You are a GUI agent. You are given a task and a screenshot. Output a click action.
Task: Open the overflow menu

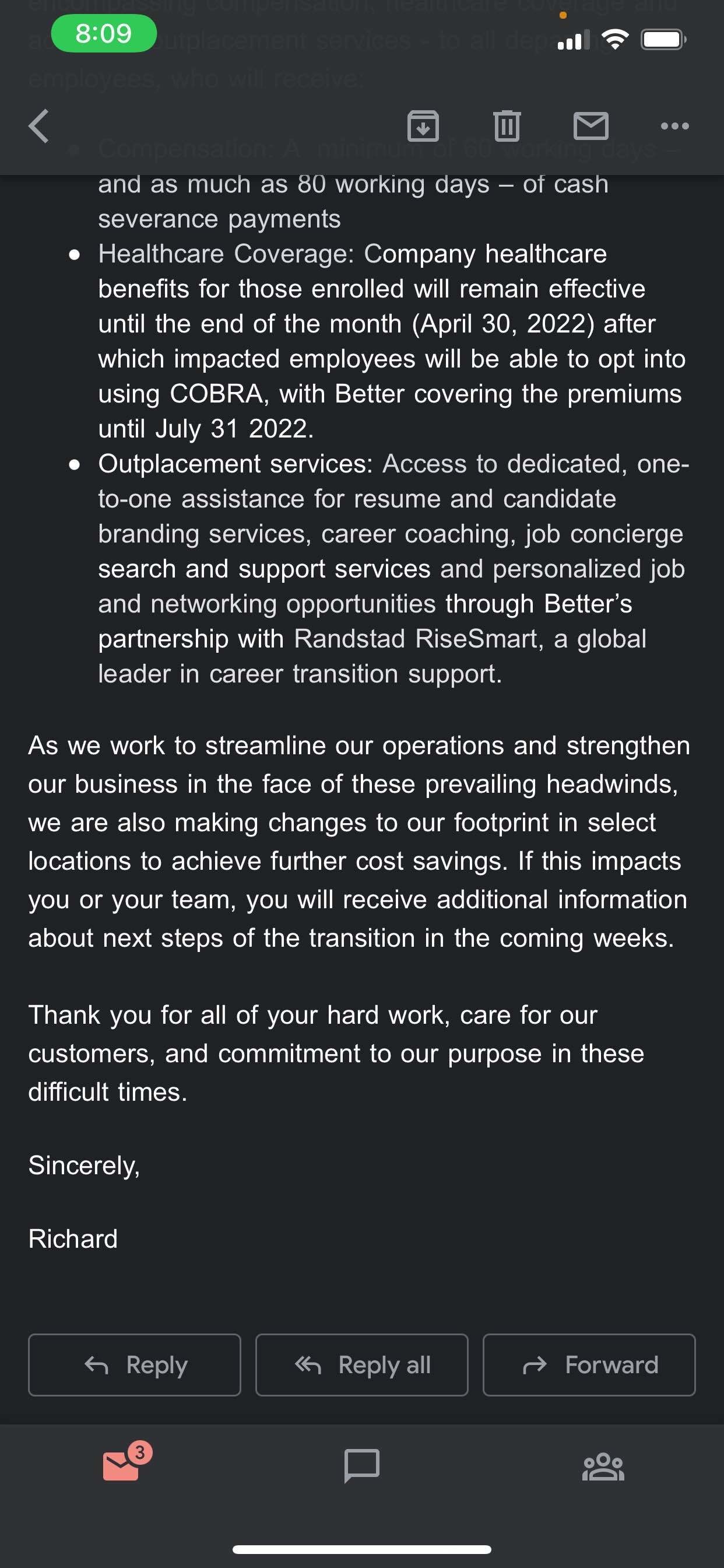coord(674,126)
